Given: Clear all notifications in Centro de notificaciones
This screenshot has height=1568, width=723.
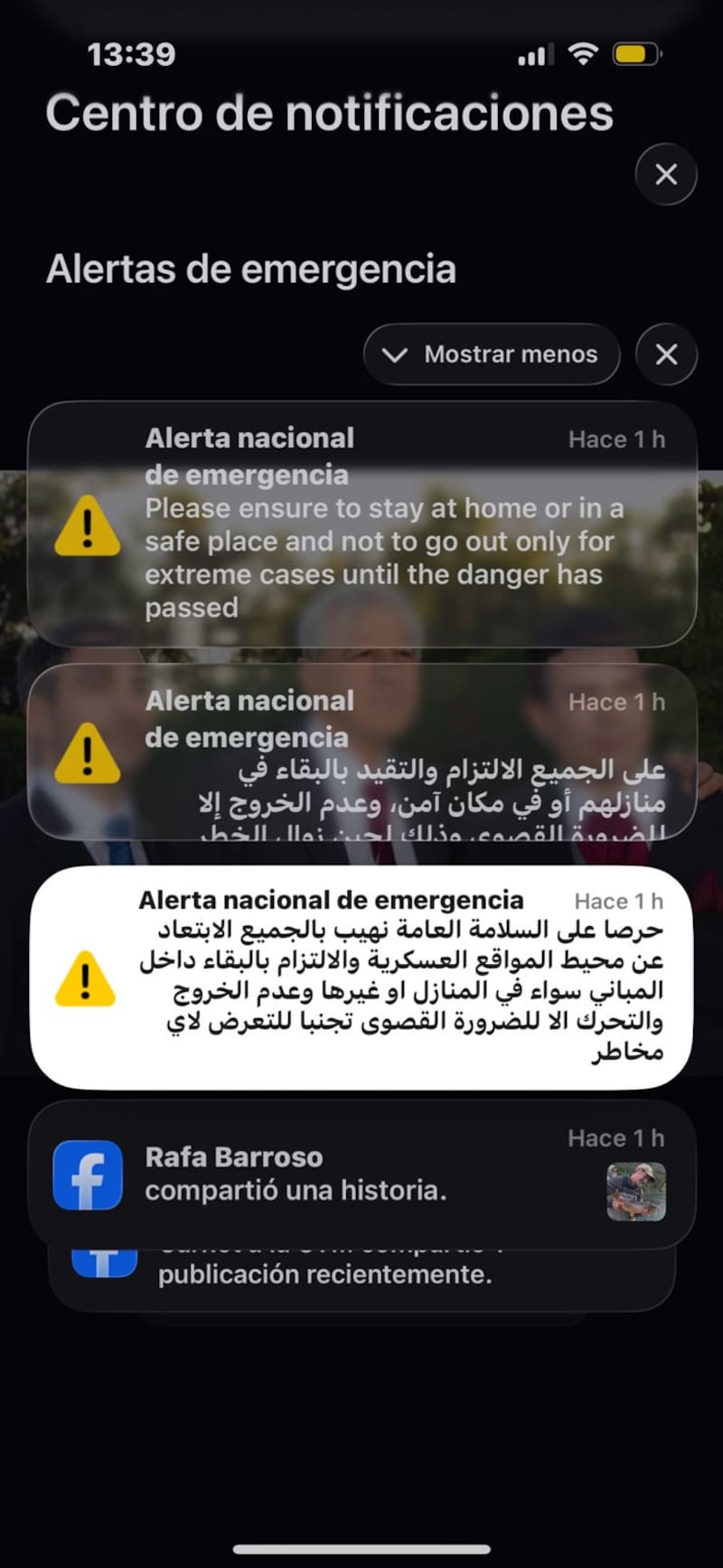Looking at the screenshot, I should pyautogui.click(x=666, y=175).
